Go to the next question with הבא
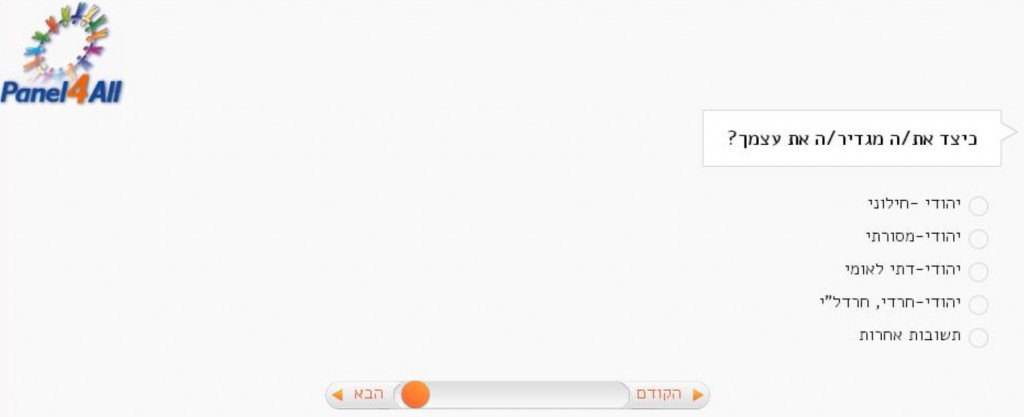The image size is (1024, 417). click(359, 395)
